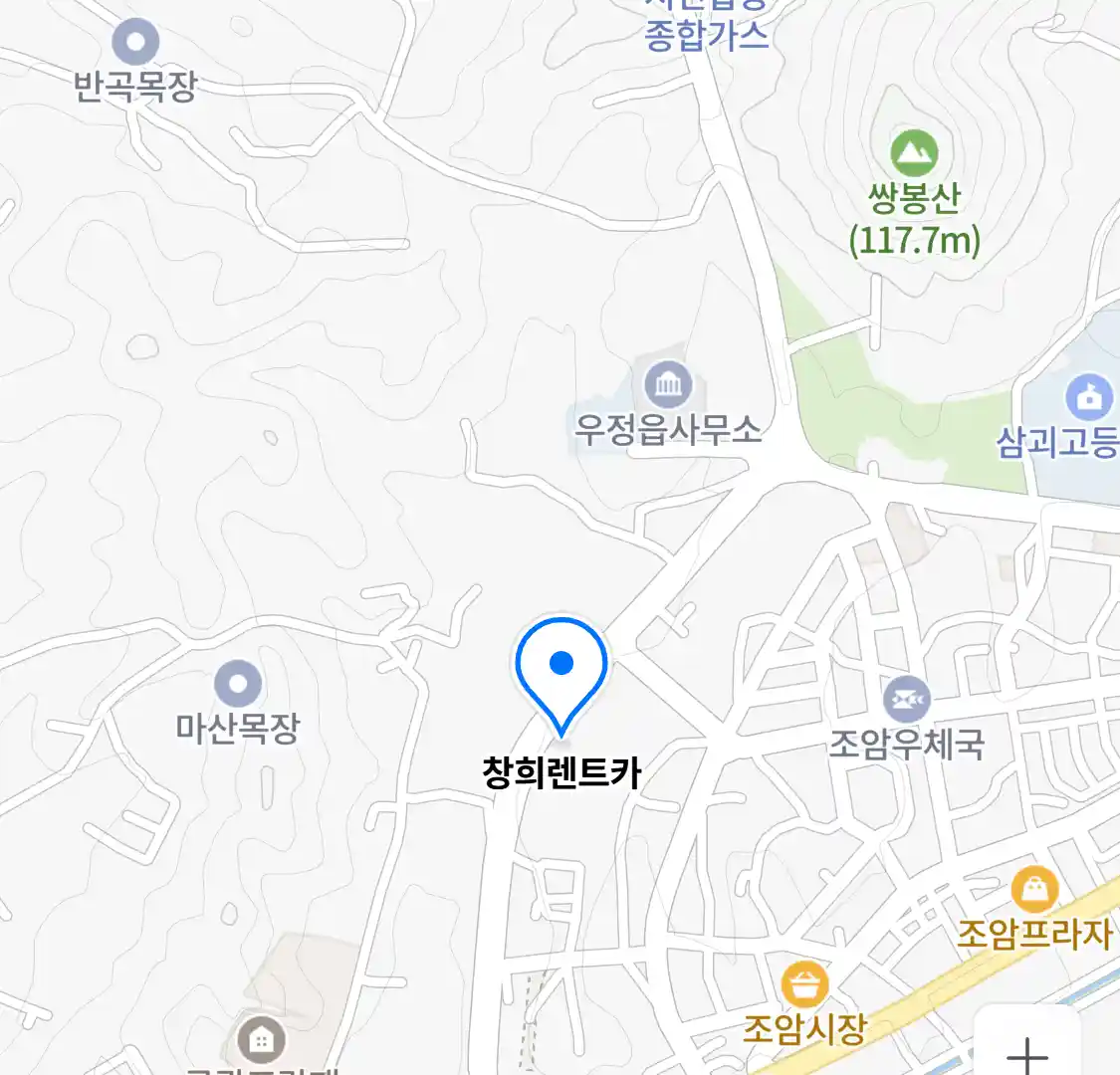Image resolution: width=1120 pixels, height=1075 pixels.
Task: Open the 조암시장 market marker
Action: (x=804, y=985)
